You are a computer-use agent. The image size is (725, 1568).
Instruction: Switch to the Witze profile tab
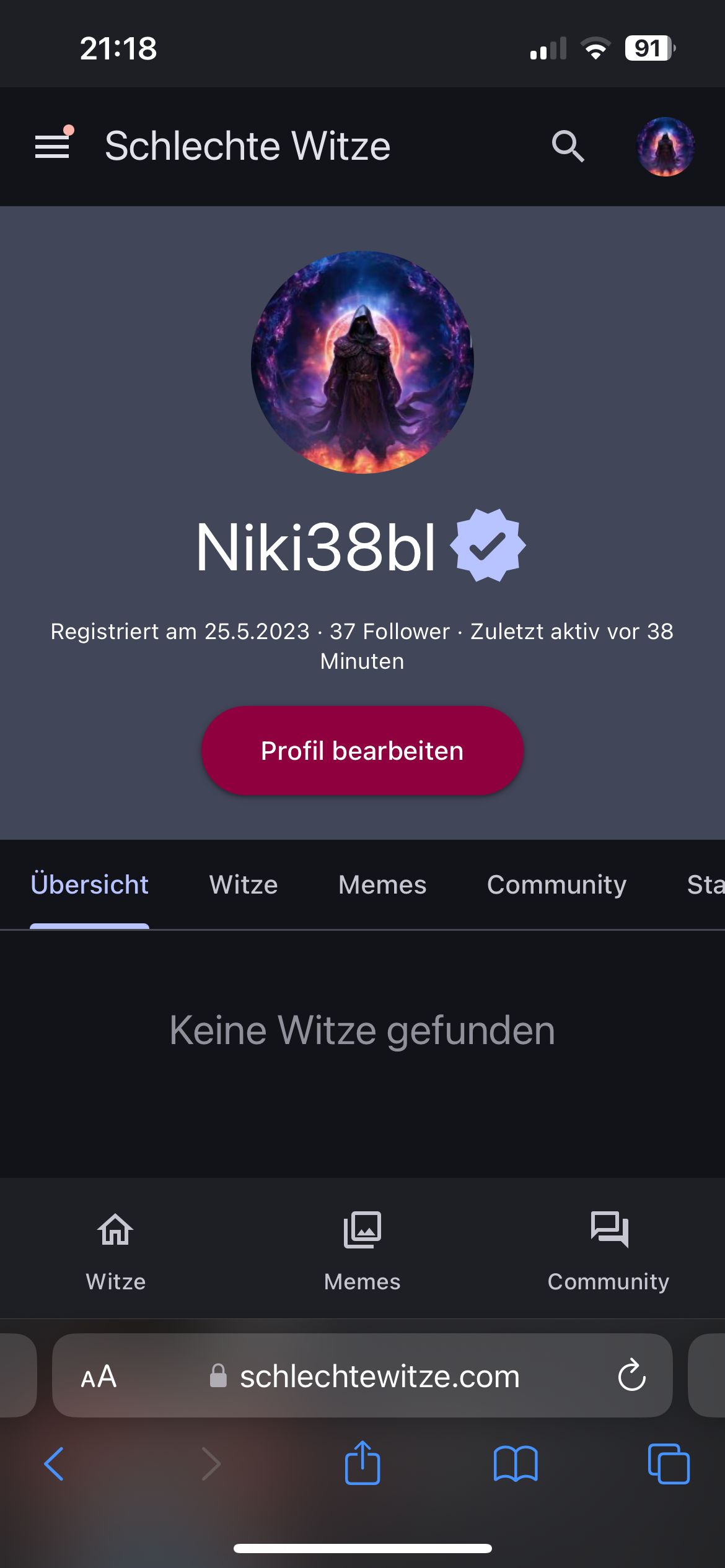click(244, 884)
